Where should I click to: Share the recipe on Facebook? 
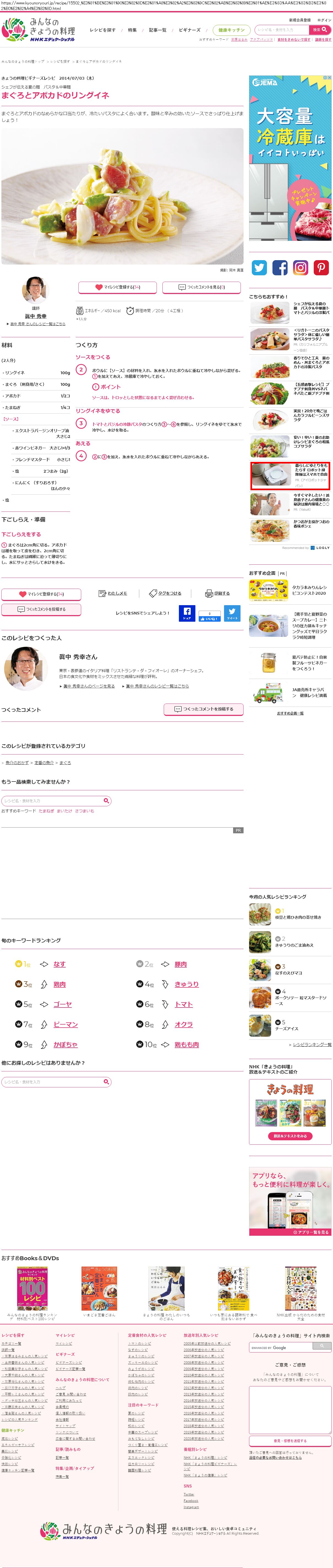187,613
